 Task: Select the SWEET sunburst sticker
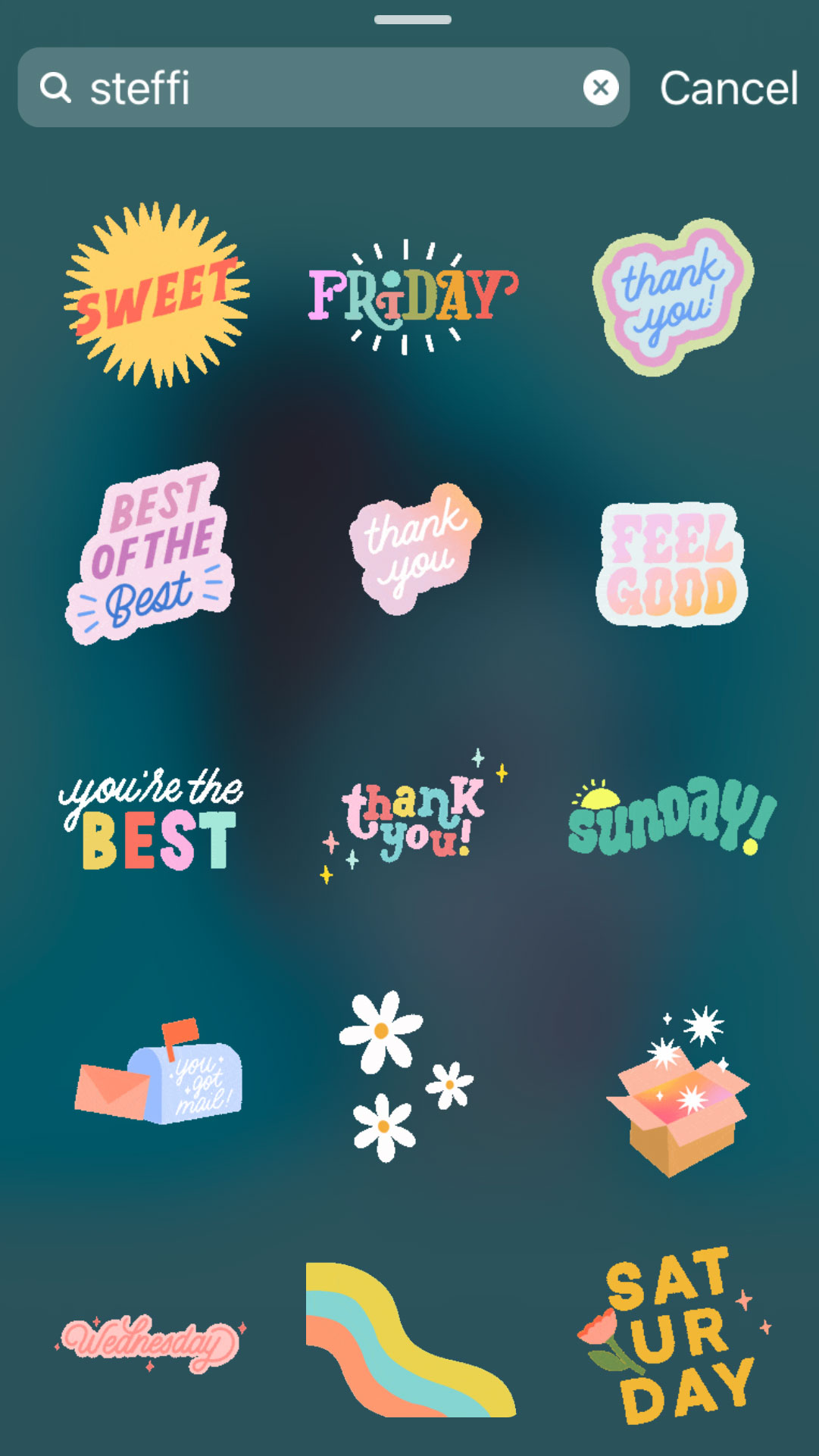(x=155, y=295)
